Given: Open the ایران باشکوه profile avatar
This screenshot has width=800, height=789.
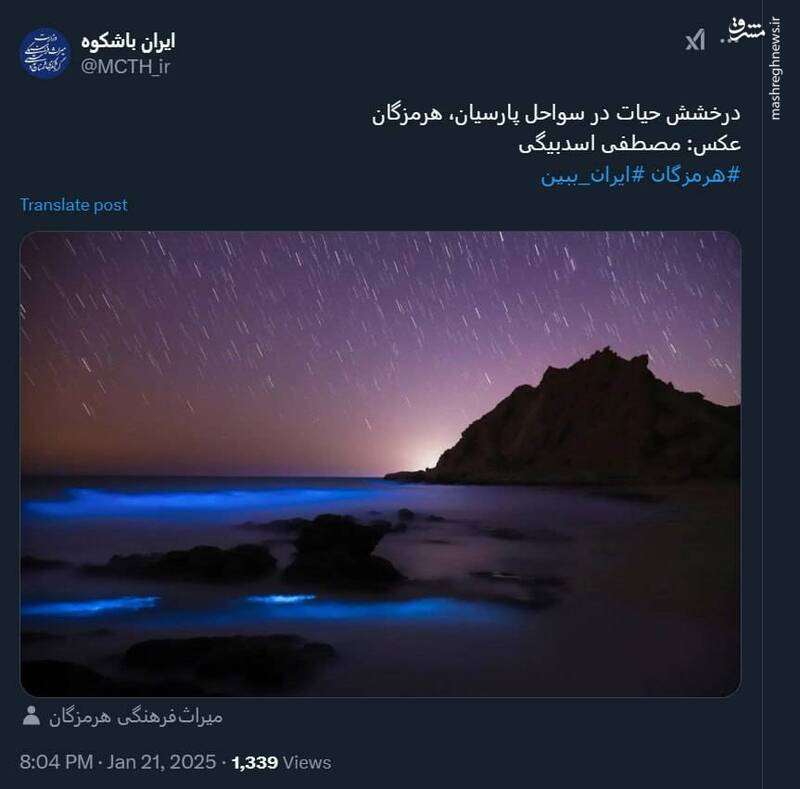Looking at the screenshot, I should 46,53.
